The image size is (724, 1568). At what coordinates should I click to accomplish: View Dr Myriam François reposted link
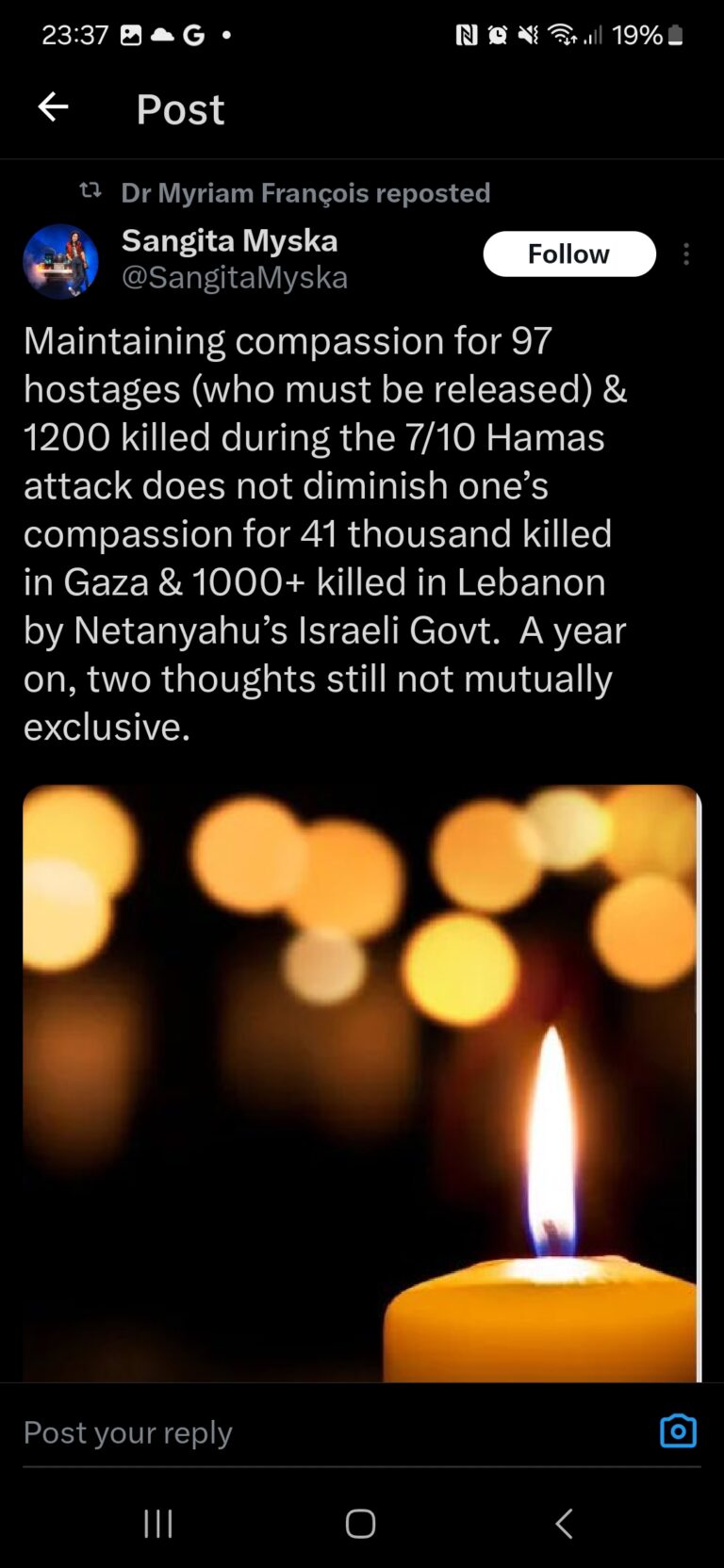304,192
